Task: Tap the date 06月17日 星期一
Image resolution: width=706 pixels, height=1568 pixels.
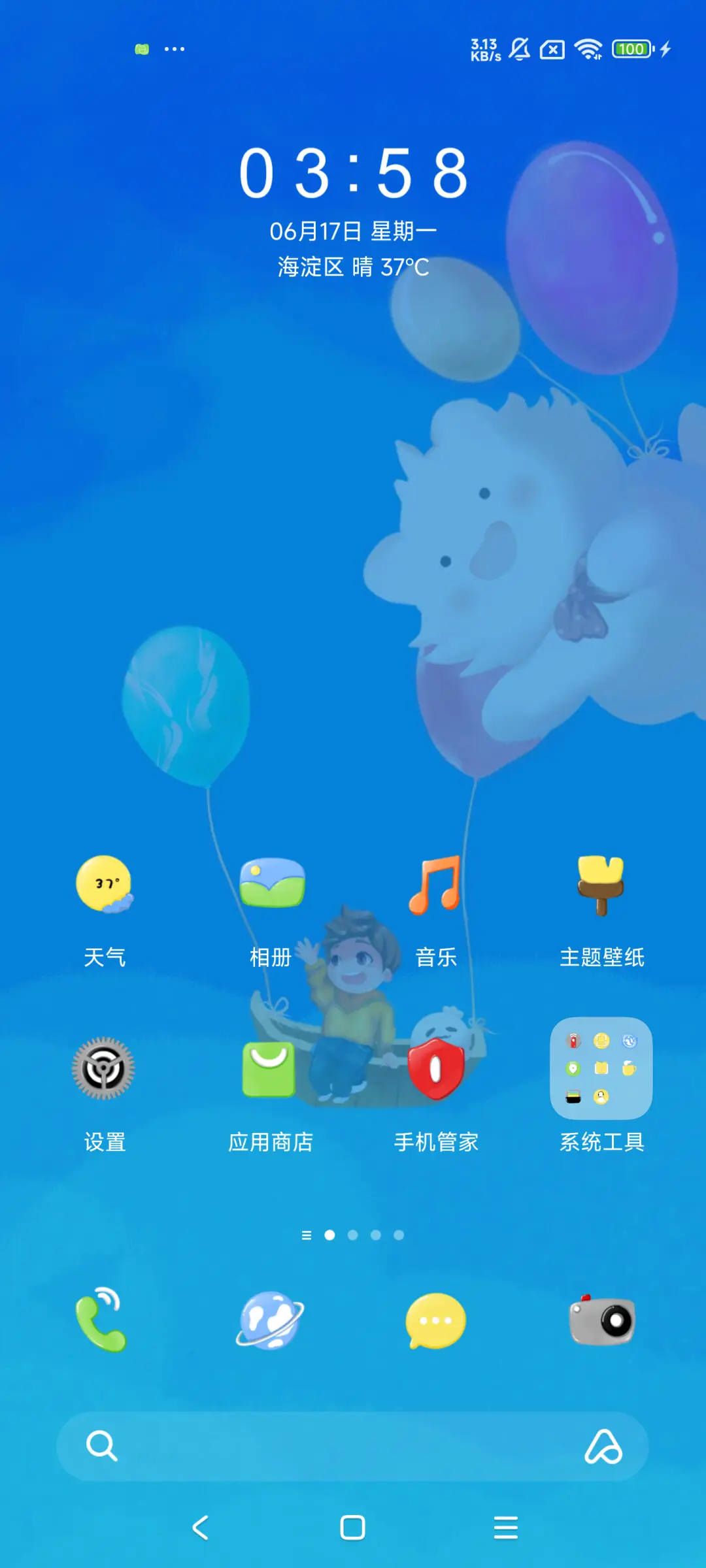Action: tap(353, 230)
